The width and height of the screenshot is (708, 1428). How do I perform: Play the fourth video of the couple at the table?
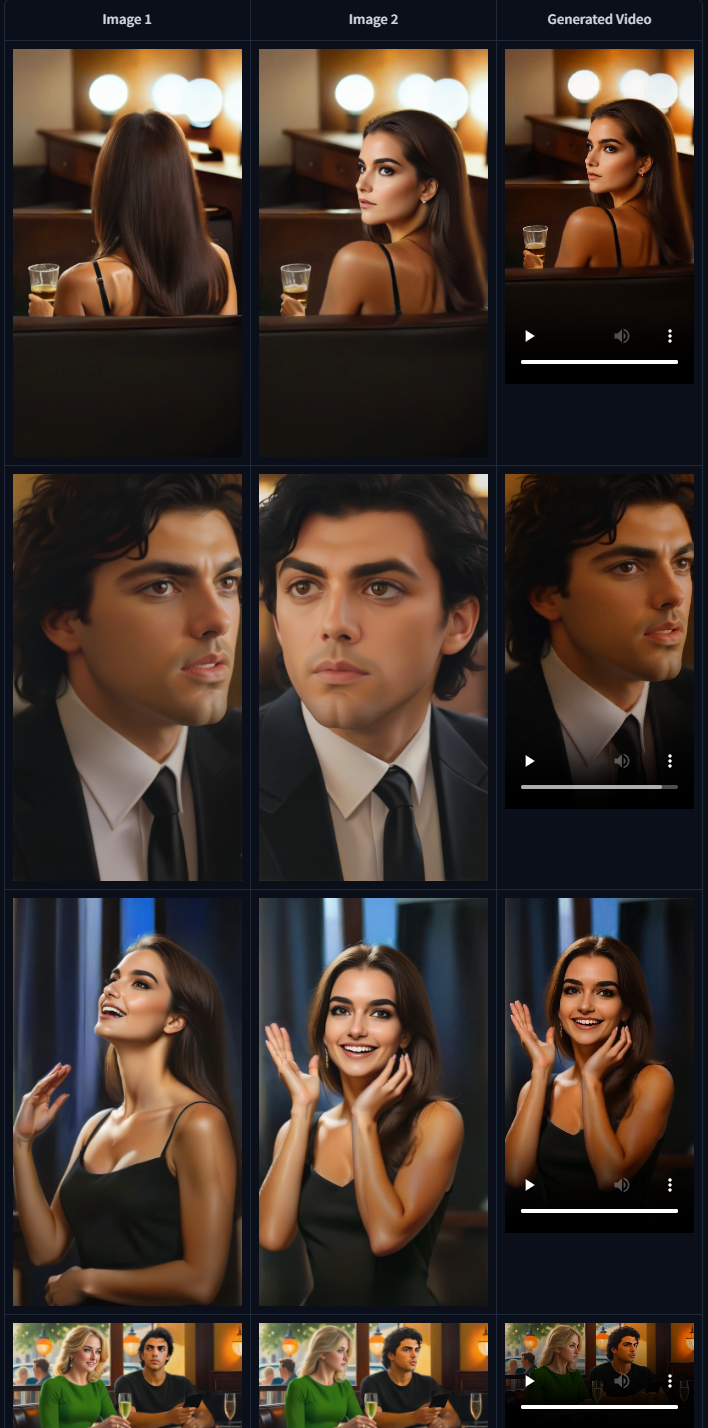(530, 1381)
